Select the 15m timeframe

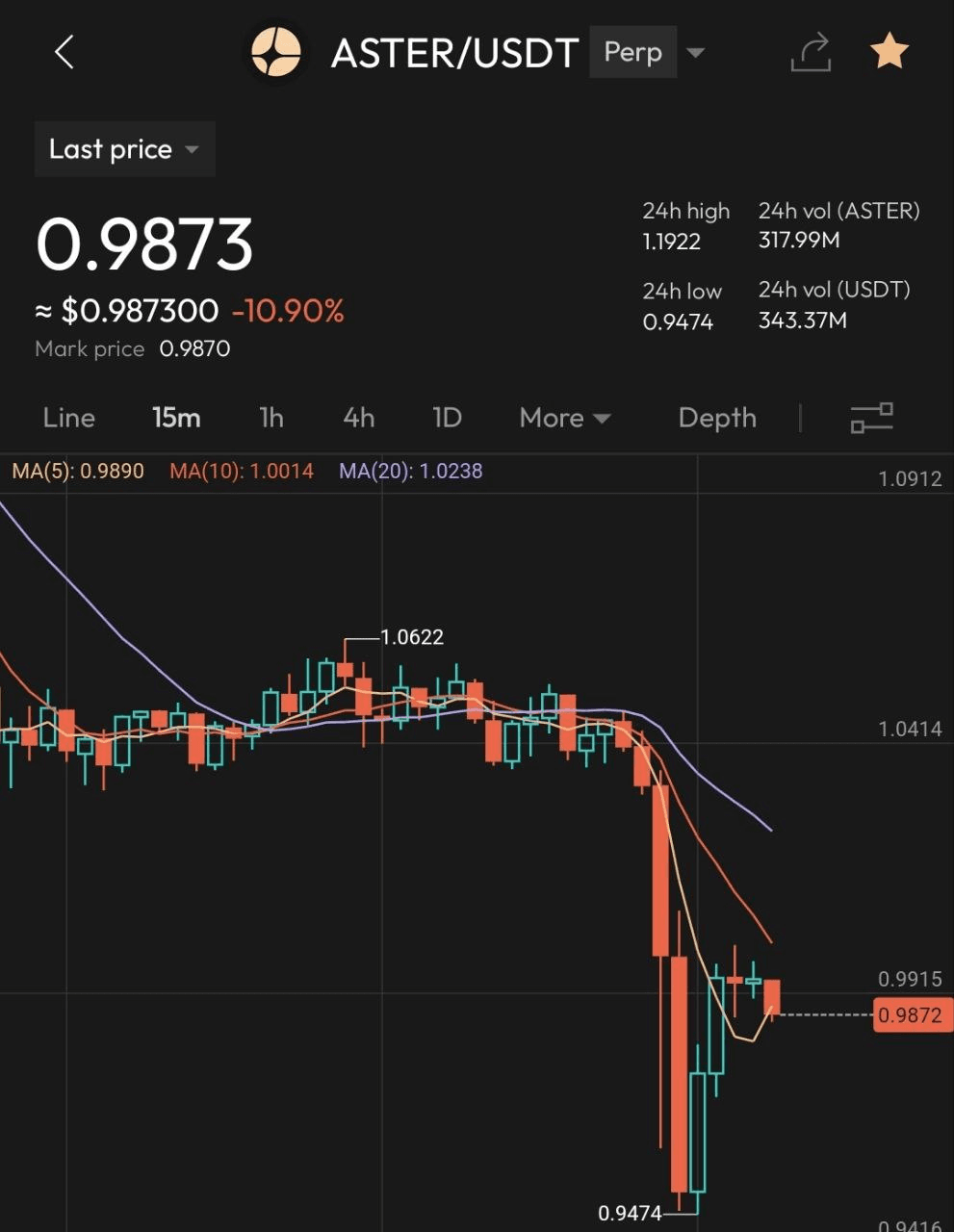point(176,418)
